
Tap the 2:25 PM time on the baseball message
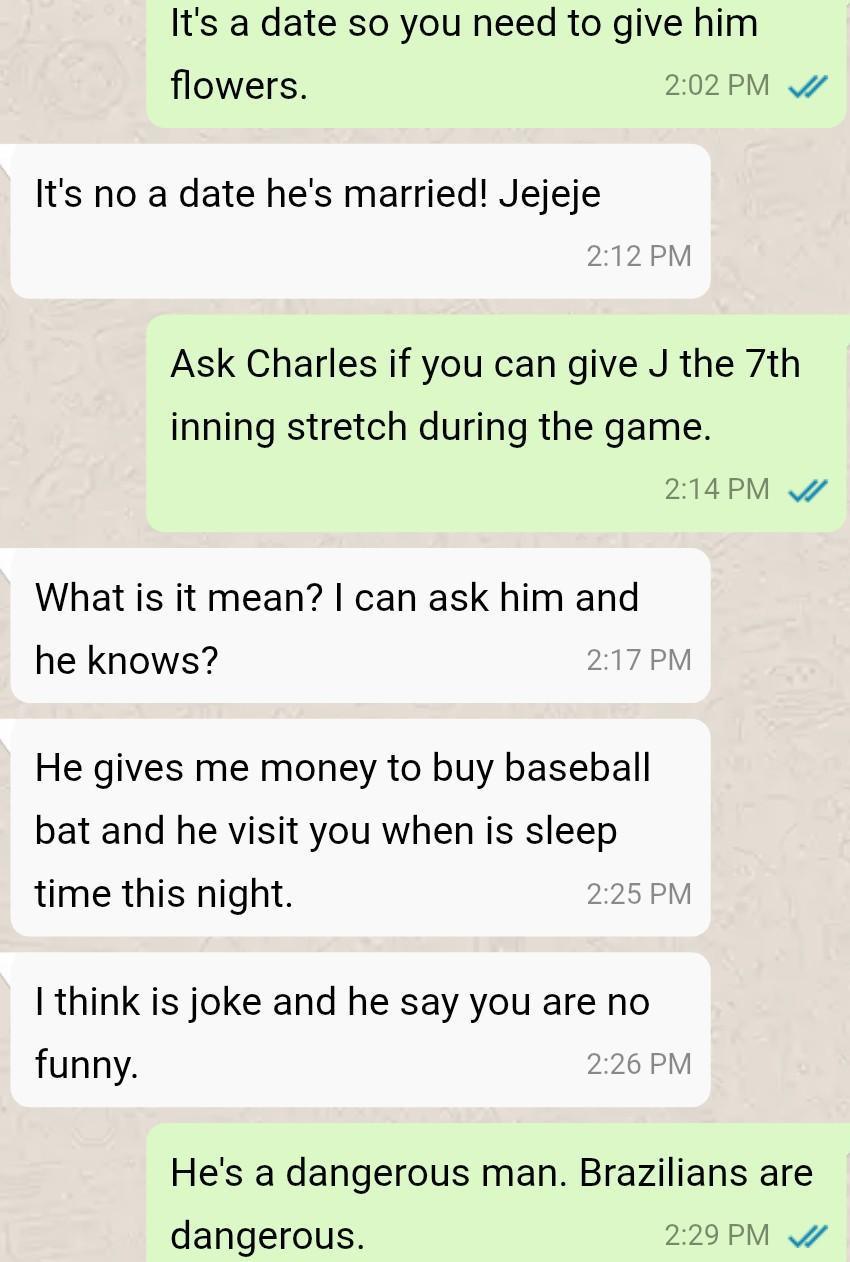pyautogui.click(x=638, y=894)
